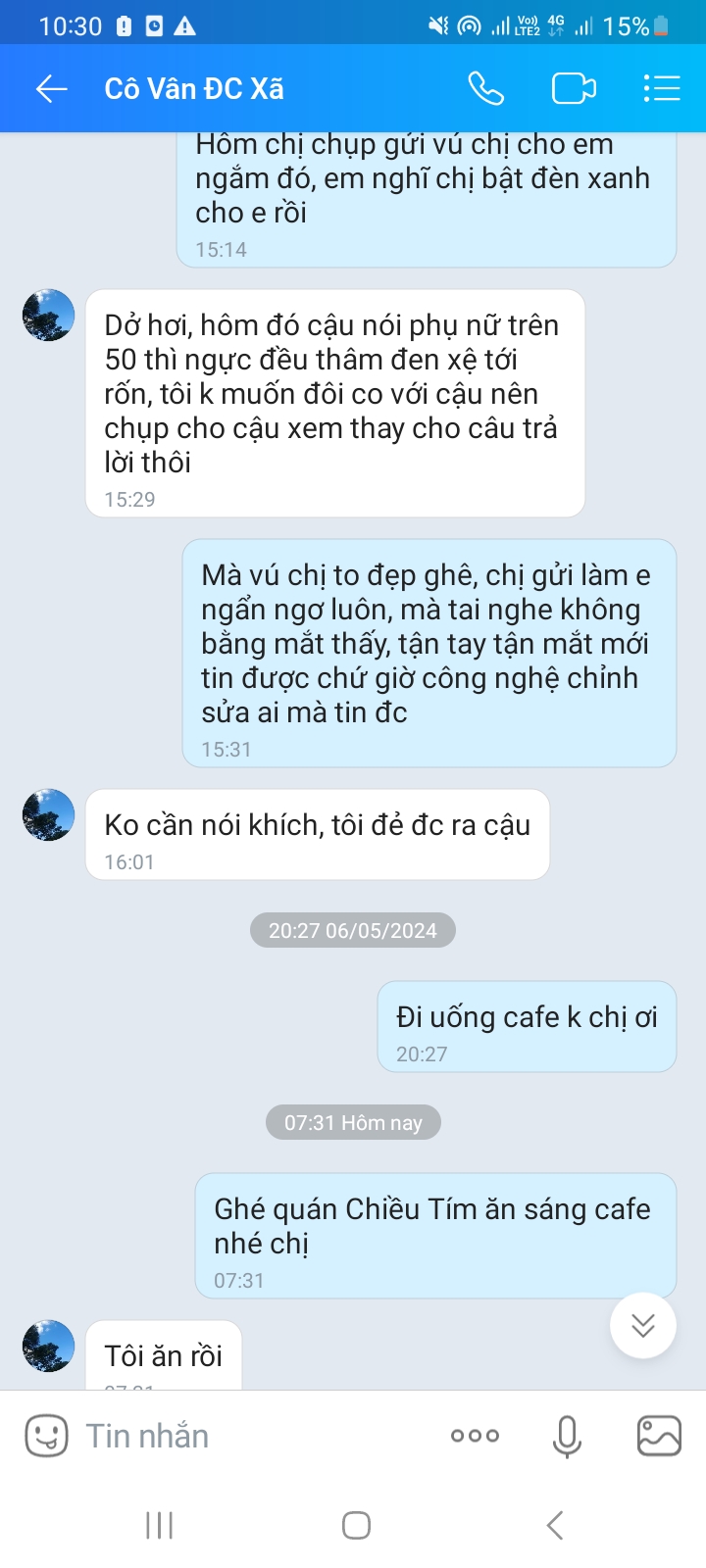Check the battery level indicator at 15%
The height and width of the screenshot is (1568, 706).
pos(649,26)
